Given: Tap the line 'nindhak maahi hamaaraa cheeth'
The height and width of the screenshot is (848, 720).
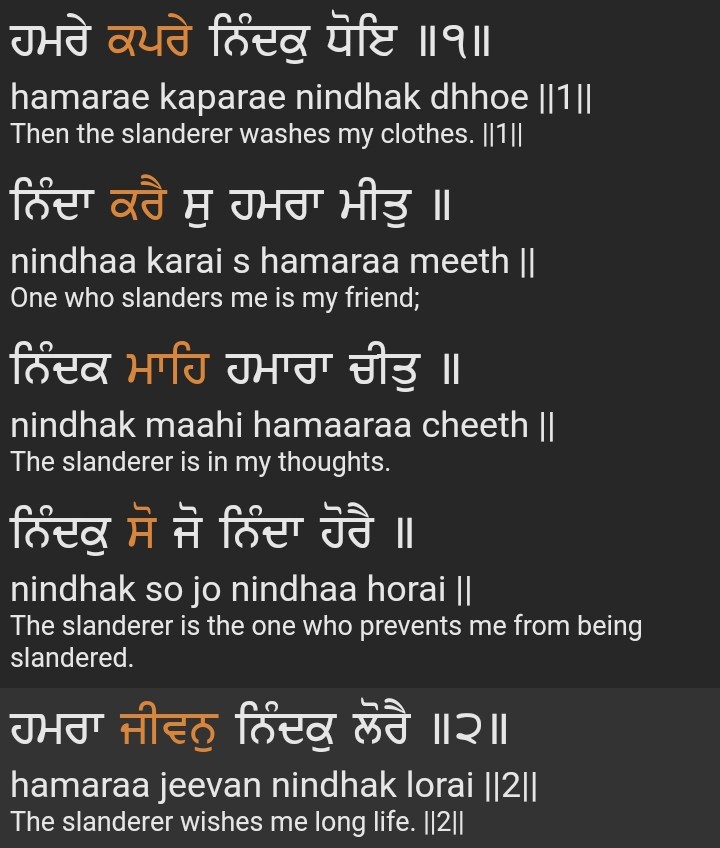Looking at the screenshot, I should [282, 425].
